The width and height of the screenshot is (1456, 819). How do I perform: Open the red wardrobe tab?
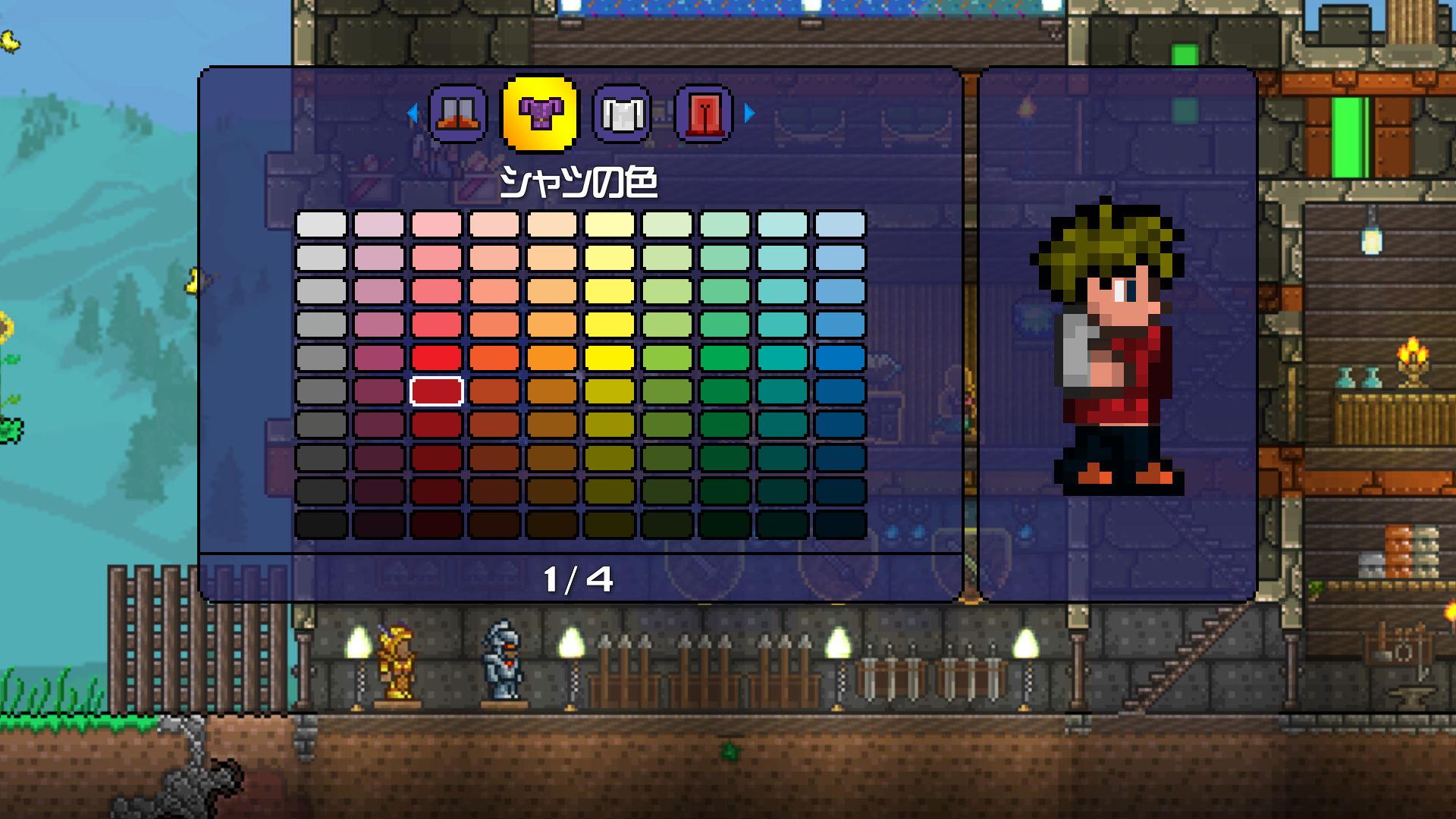(704, 114)
